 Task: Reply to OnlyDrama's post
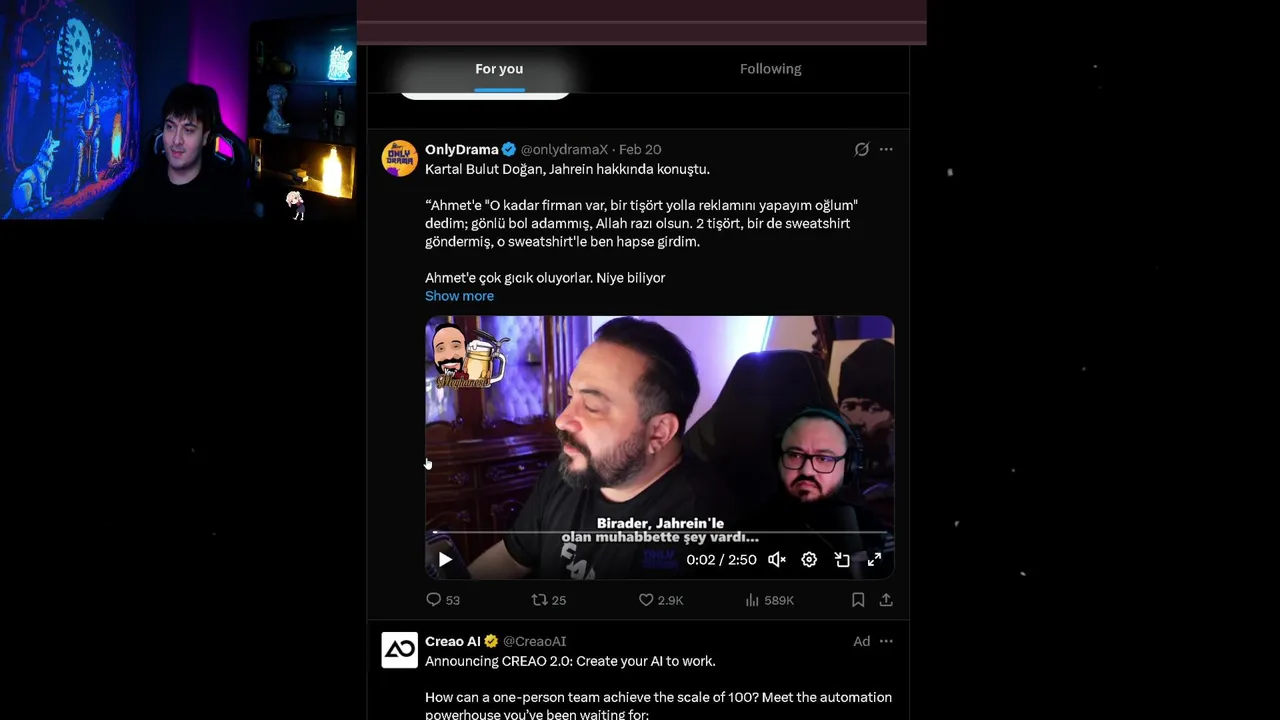tap(434, 600)
